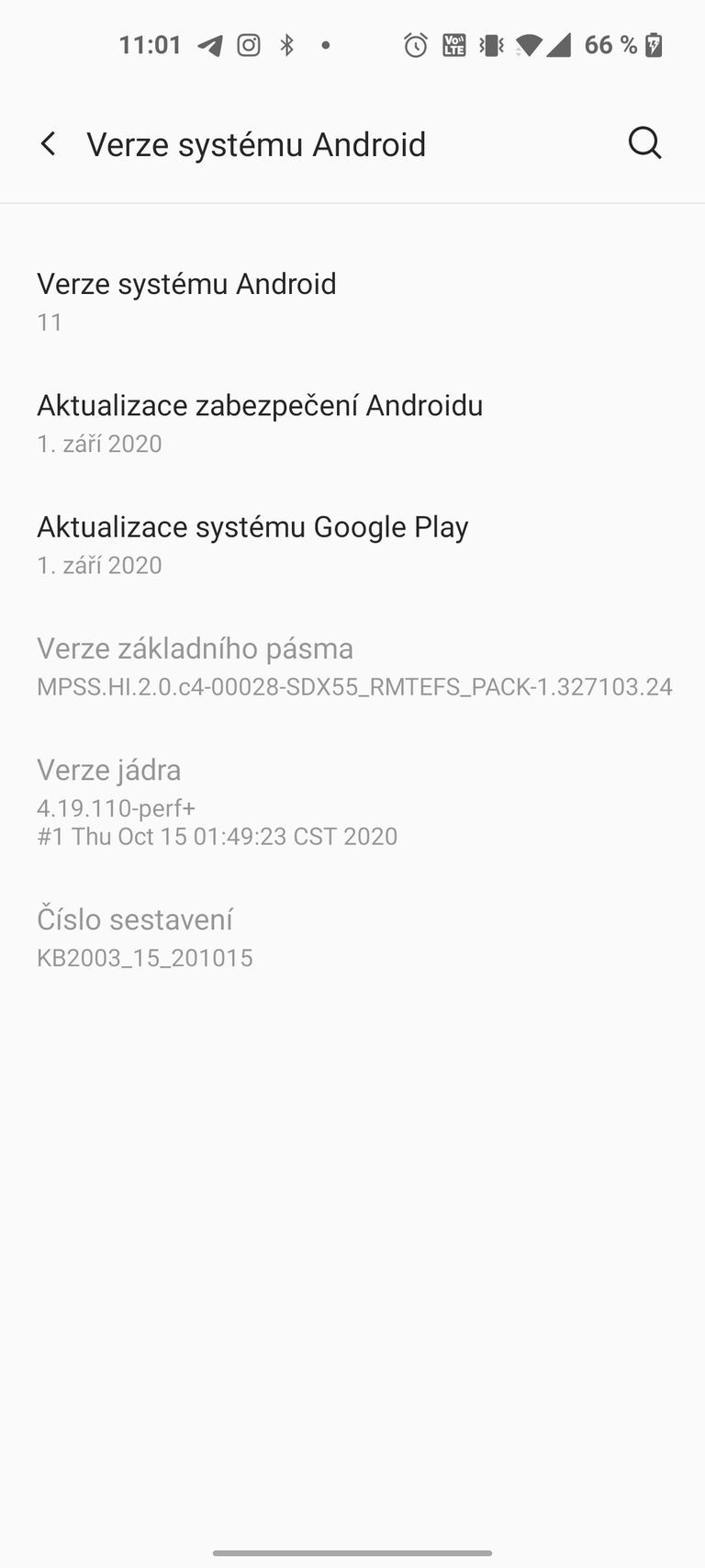Image resolution: width=705 pixels, height=1568 pixels.
Task: Tap the battery charging icon
Action: (x=655, y=44)
